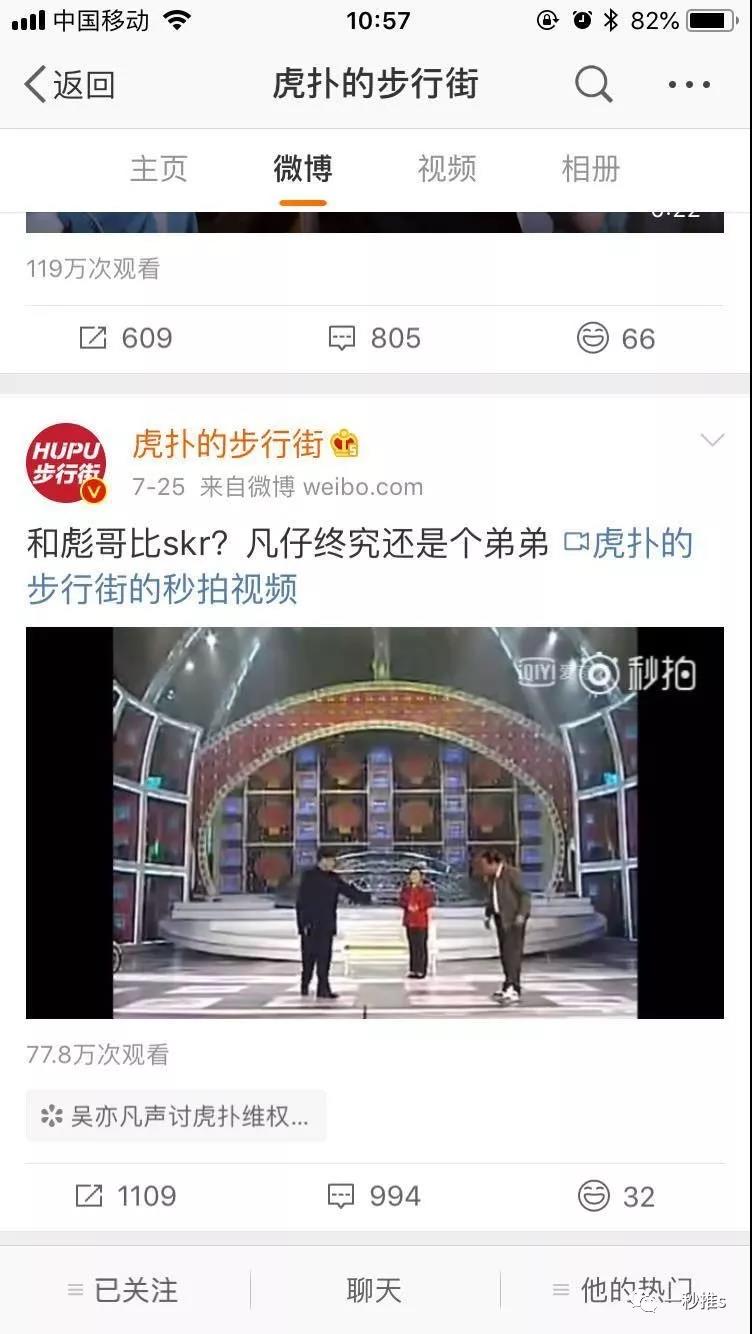
Task: Open the 吴亦凡声讨虎扑维权 topic chip
Action: 176,1116
